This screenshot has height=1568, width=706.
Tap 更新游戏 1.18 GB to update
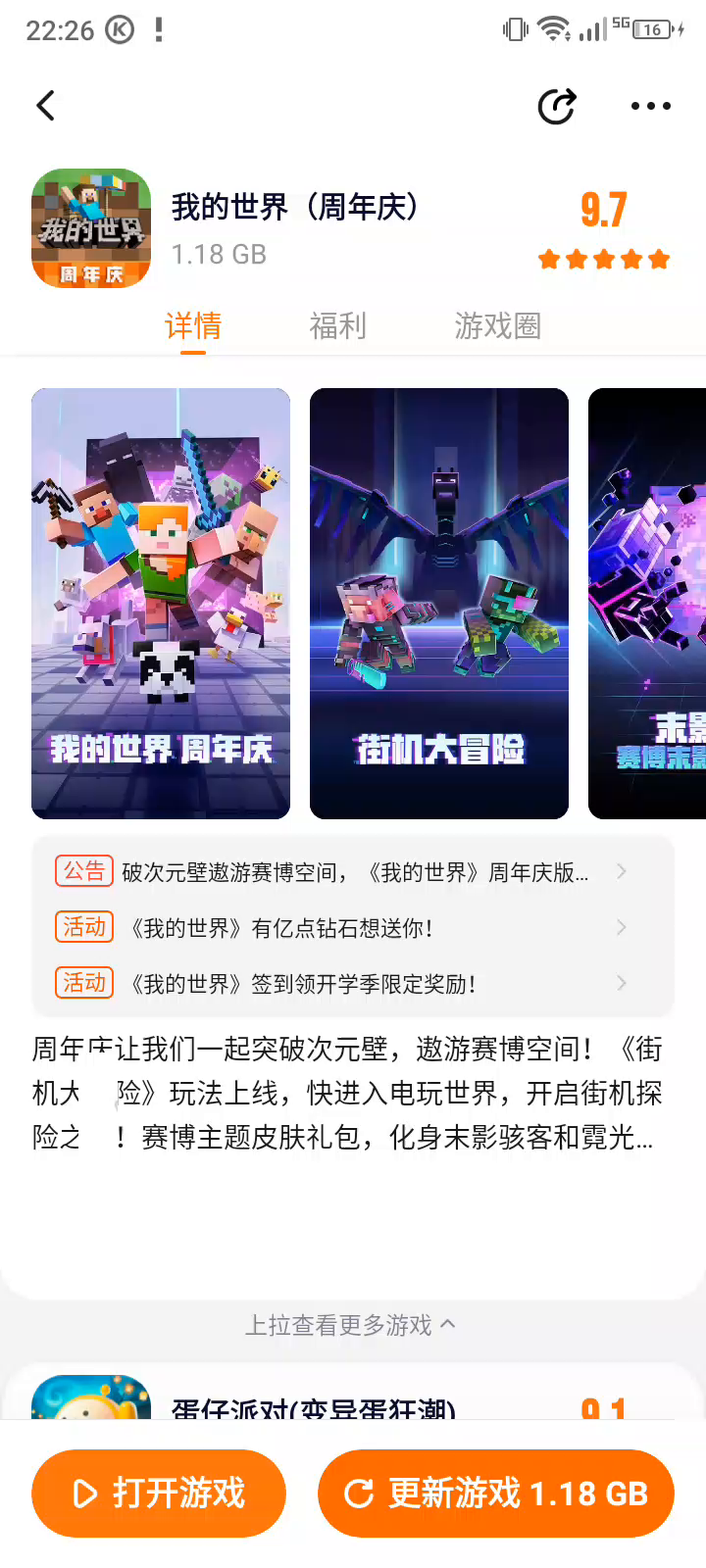[x=496, y=1494]
